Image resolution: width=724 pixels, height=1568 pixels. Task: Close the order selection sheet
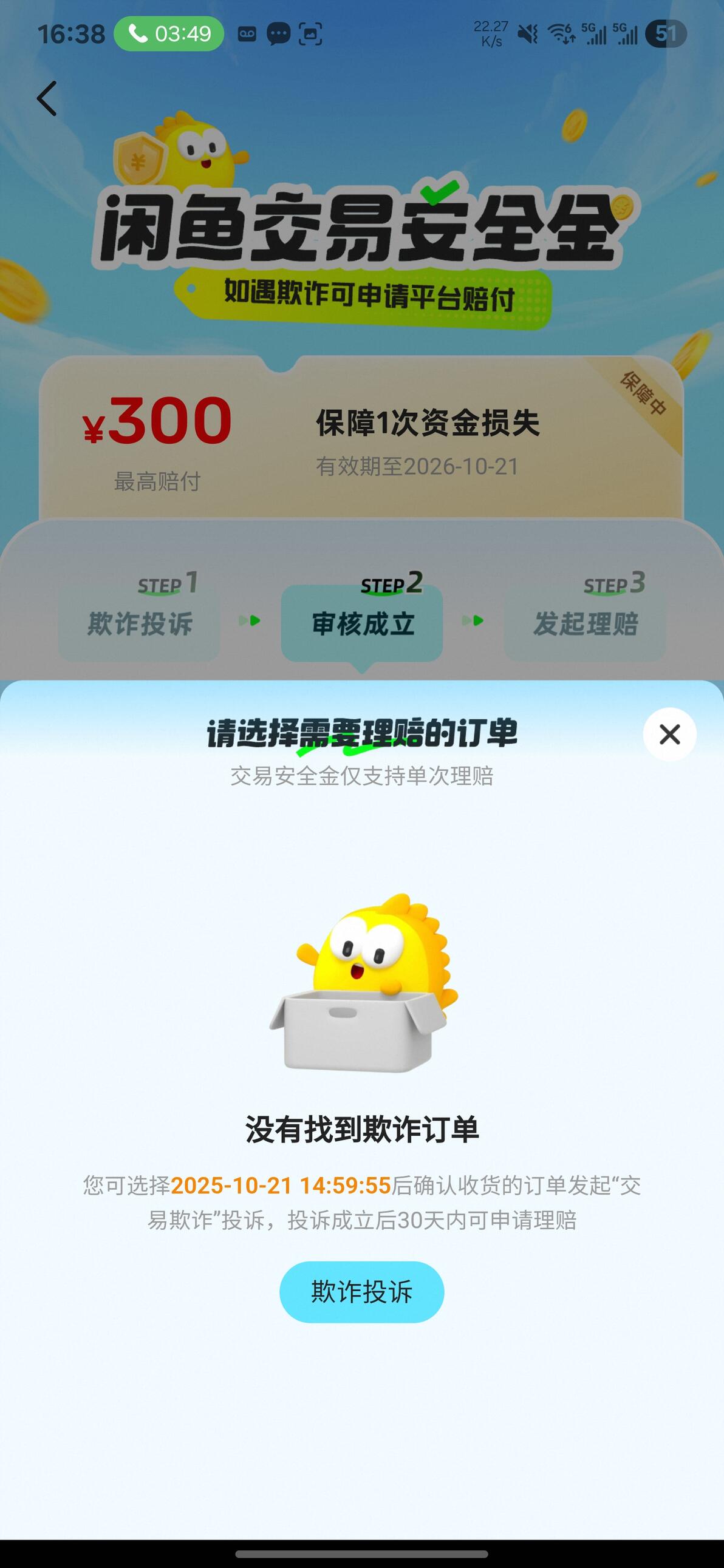pos(669,734)
